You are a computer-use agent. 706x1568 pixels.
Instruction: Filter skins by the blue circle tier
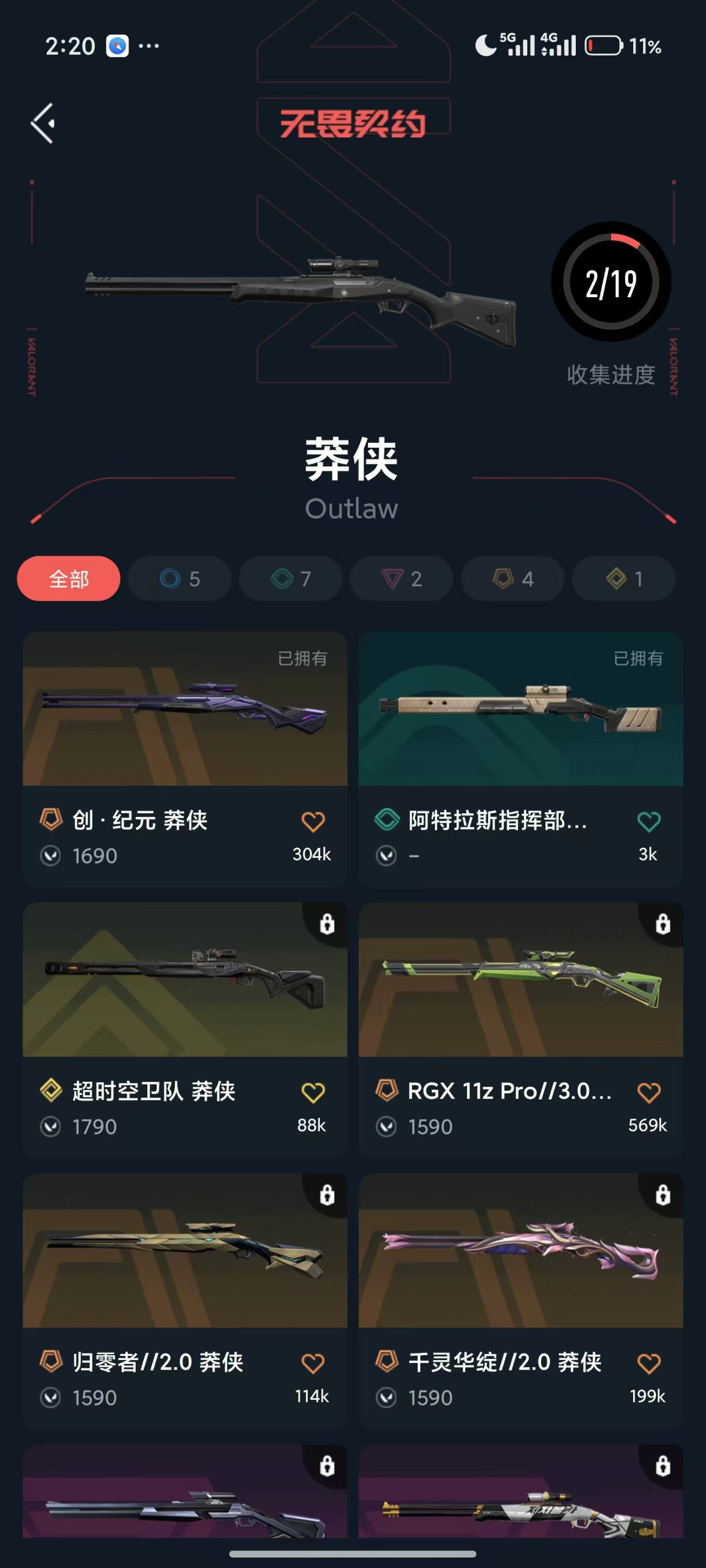[180, 578]
